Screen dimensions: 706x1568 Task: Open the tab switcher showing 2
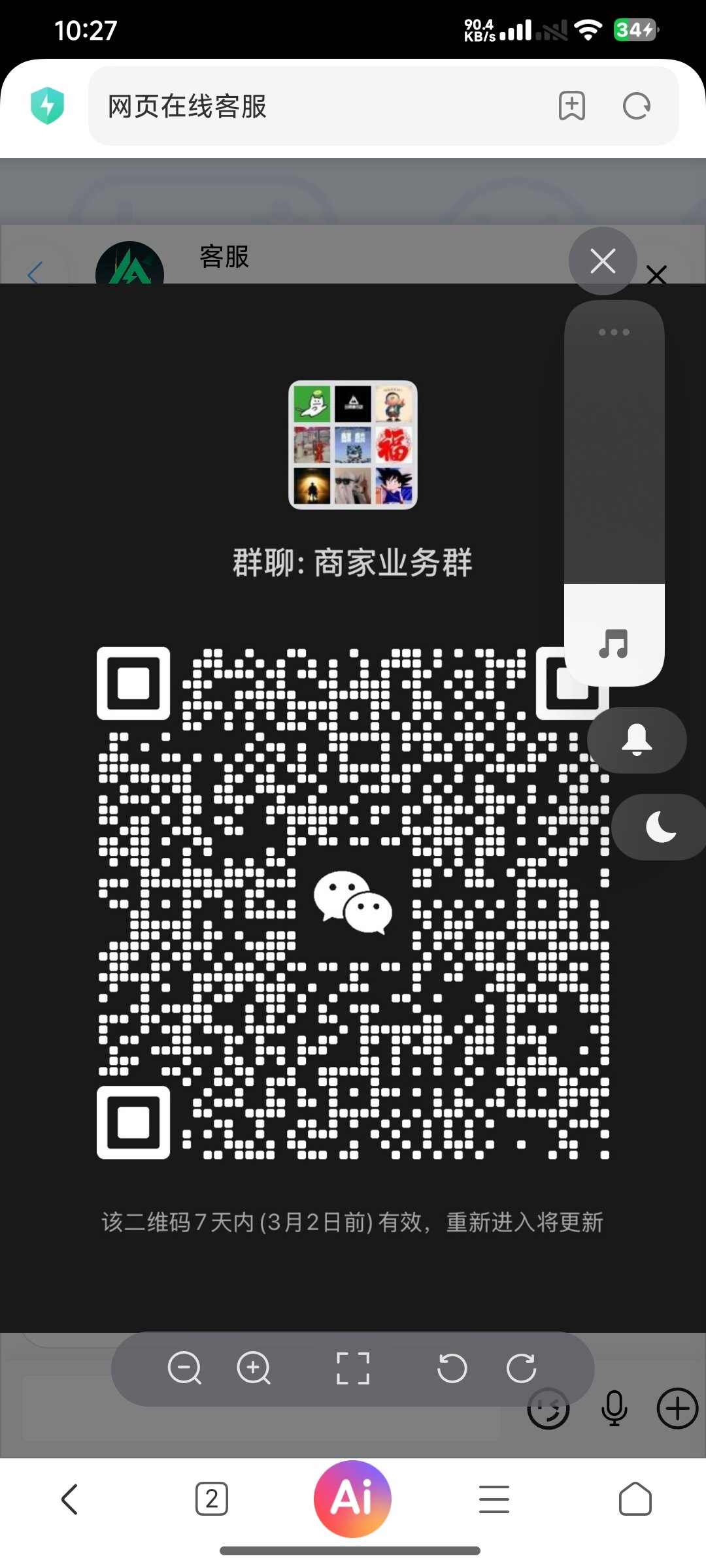pyautogui.click(x=211, y=1499)
